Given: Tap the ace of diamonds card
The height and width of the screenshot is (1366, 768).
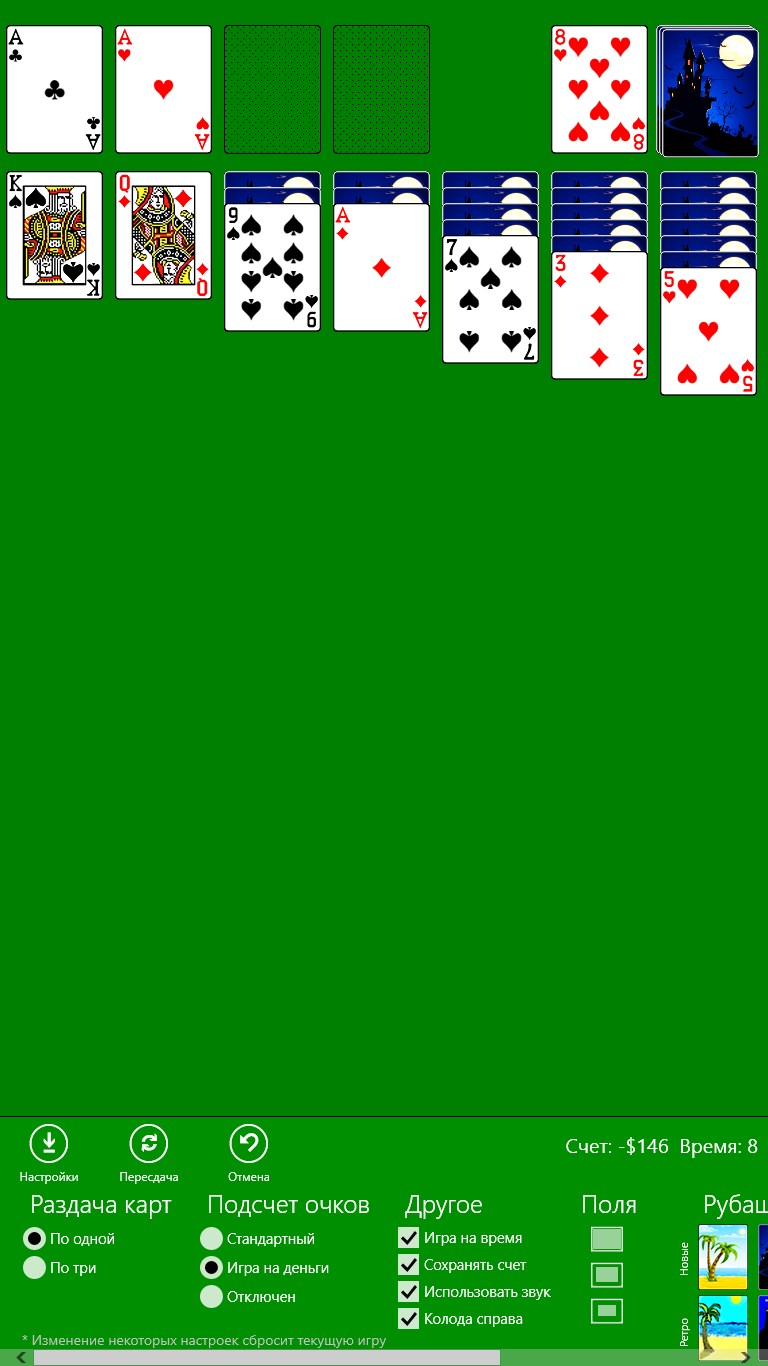Looking at the screenshot, I should pos(381,267).
